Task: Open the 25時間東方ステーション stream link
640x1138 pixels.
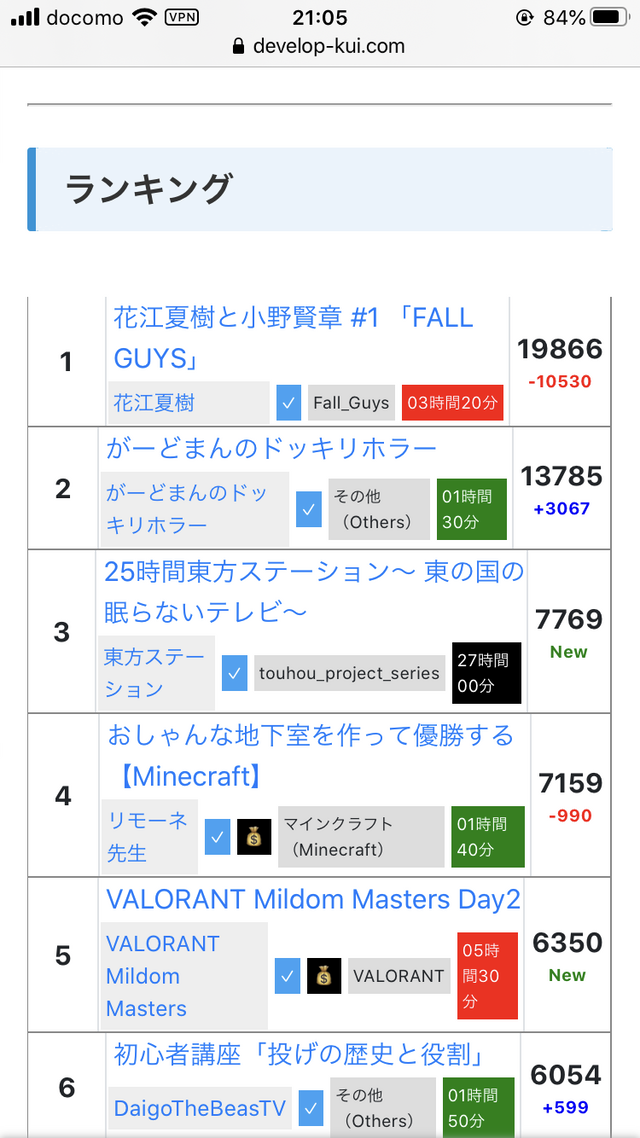Action: (314, 591)
